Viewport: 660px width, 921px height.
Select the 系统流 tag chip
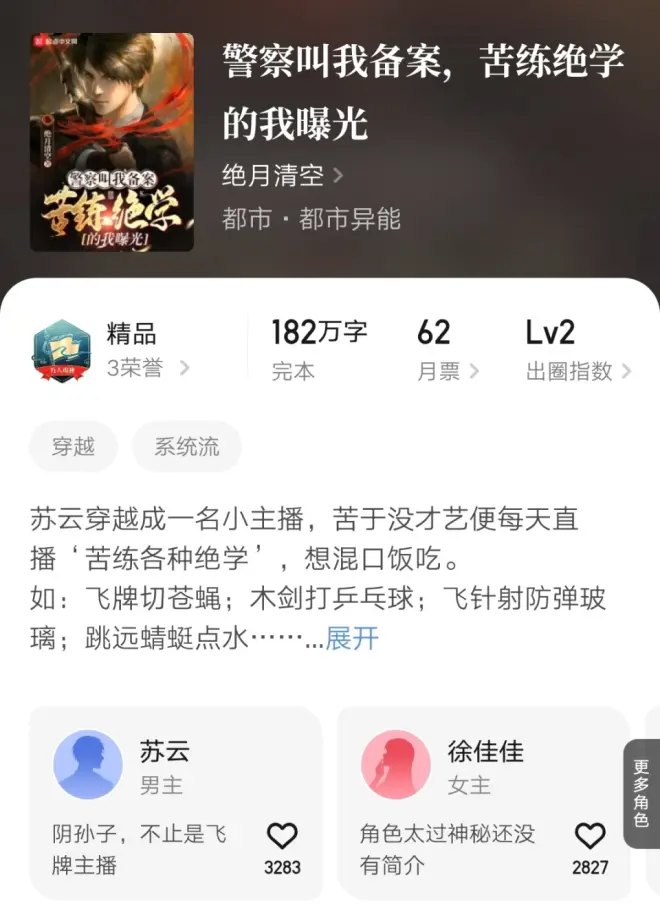(x=186, y=446)
